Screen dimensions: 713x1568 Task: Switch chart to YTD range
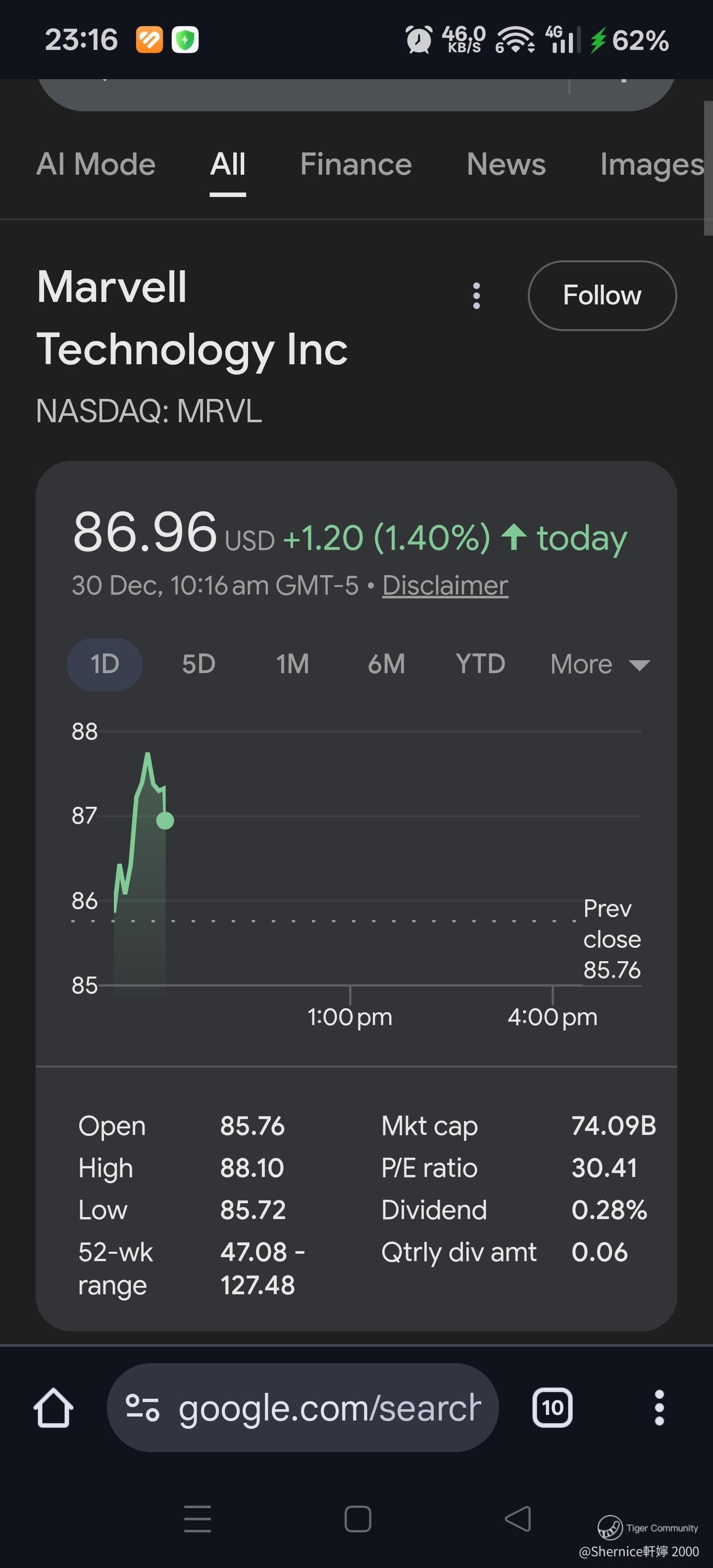(x=480, y=664)
